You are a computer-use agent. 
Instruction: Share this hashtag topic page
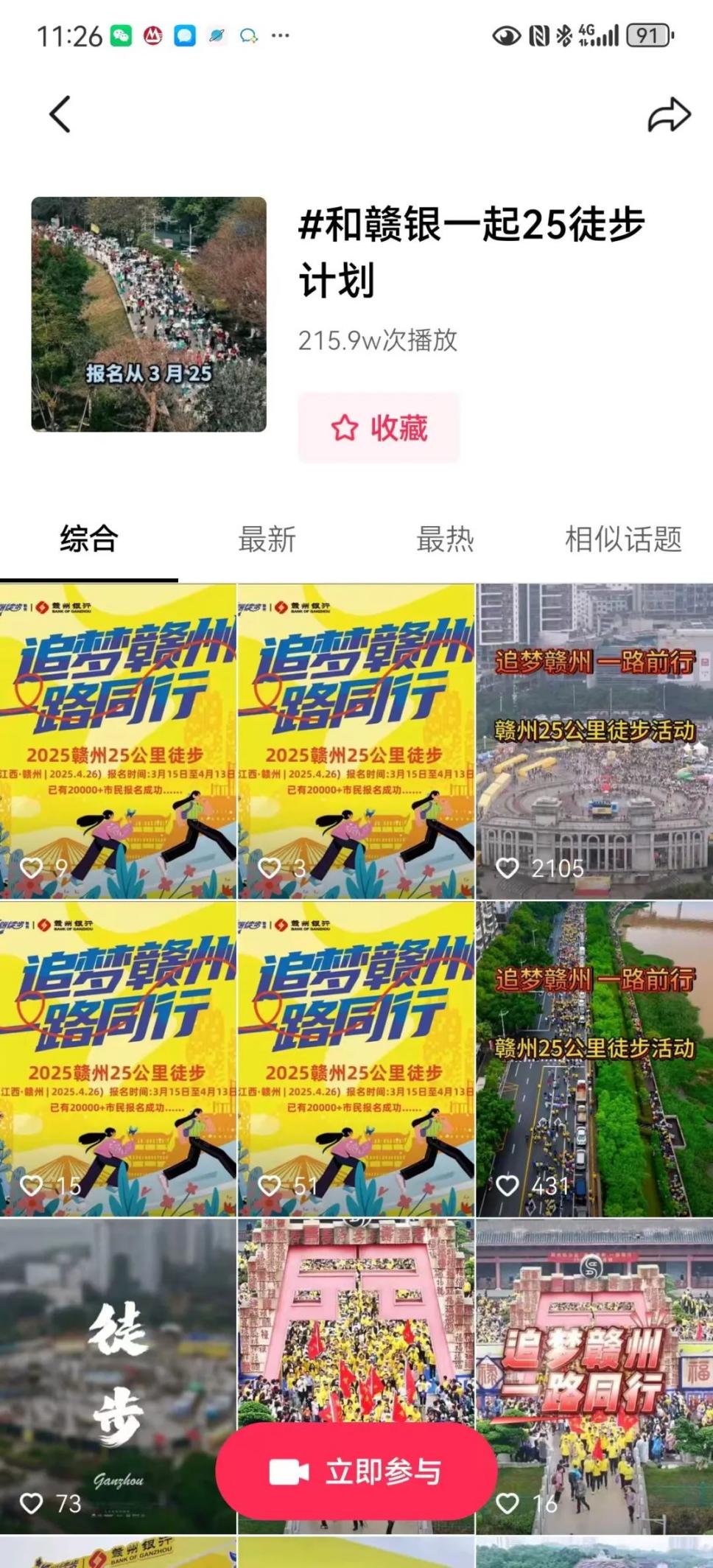click(x=668, y=114)
